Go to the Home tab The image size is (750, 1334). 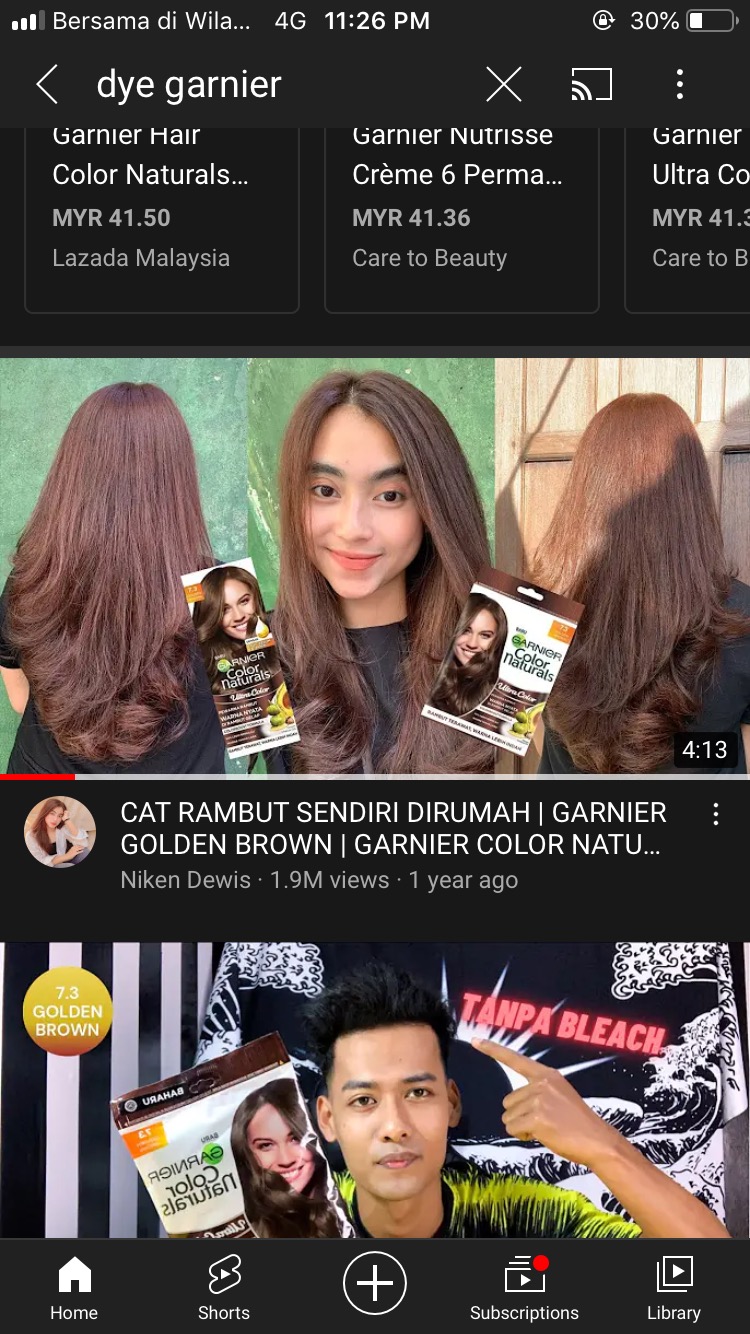(x=74, y=1289)
